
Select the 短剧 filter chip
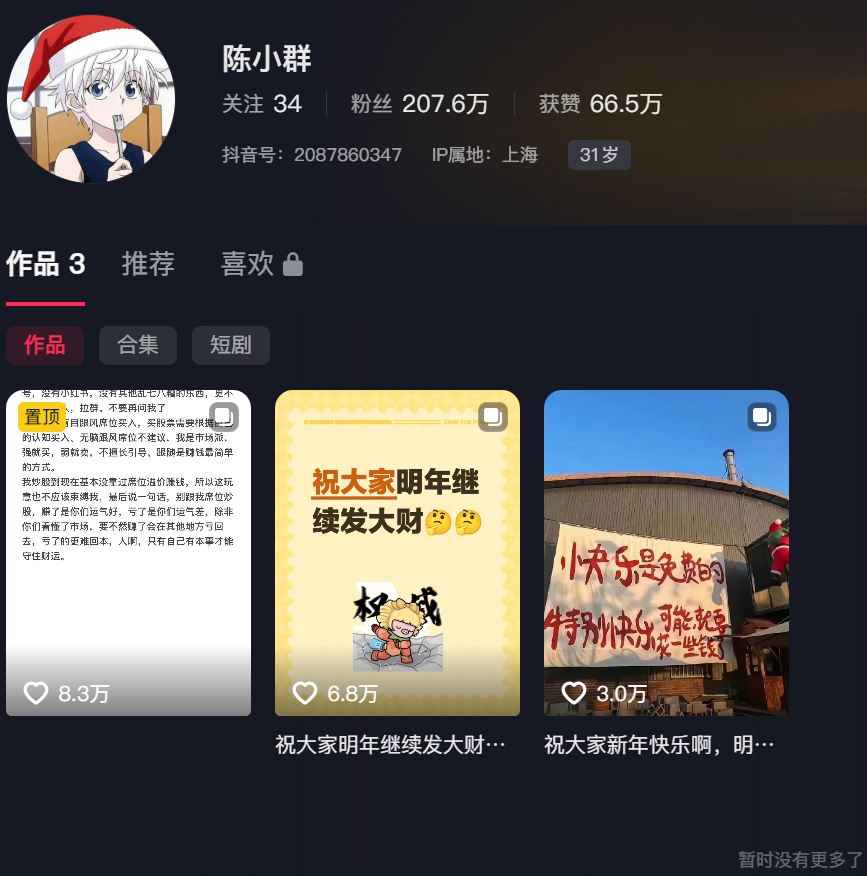point(230,345)
